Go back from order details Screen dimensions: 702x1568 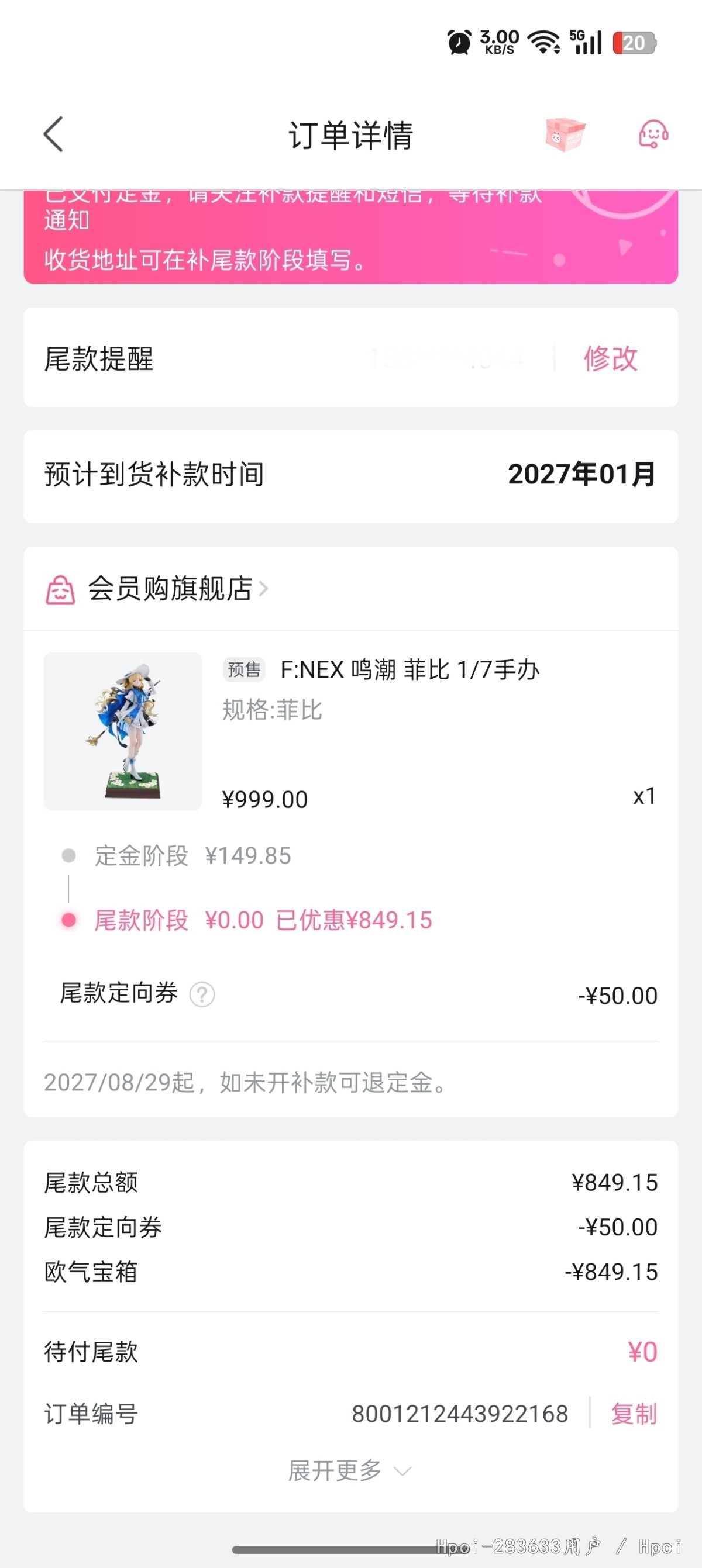point(54,134)
